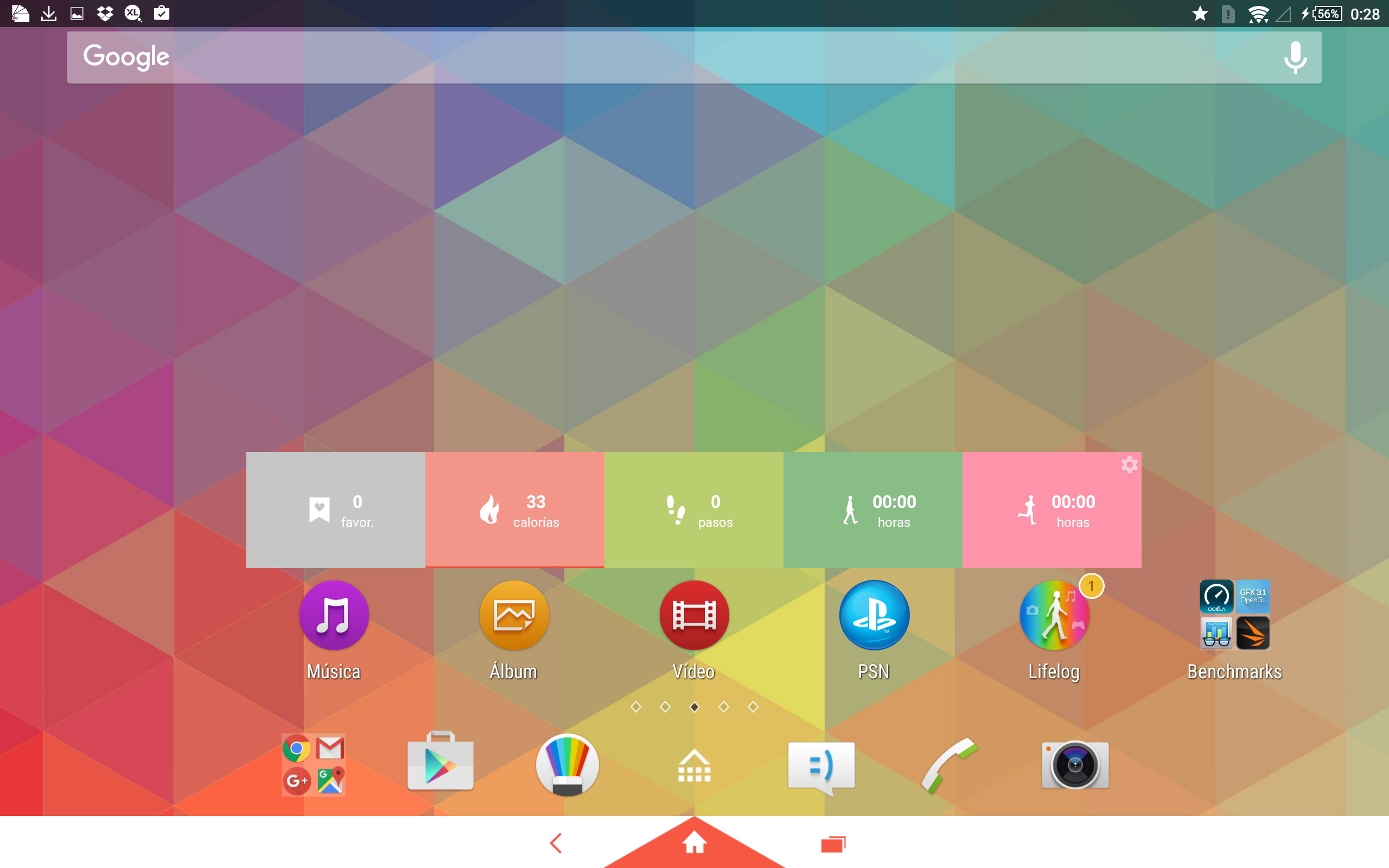Open the Google apps folder in dock
1389x868 pixels.
314,765
